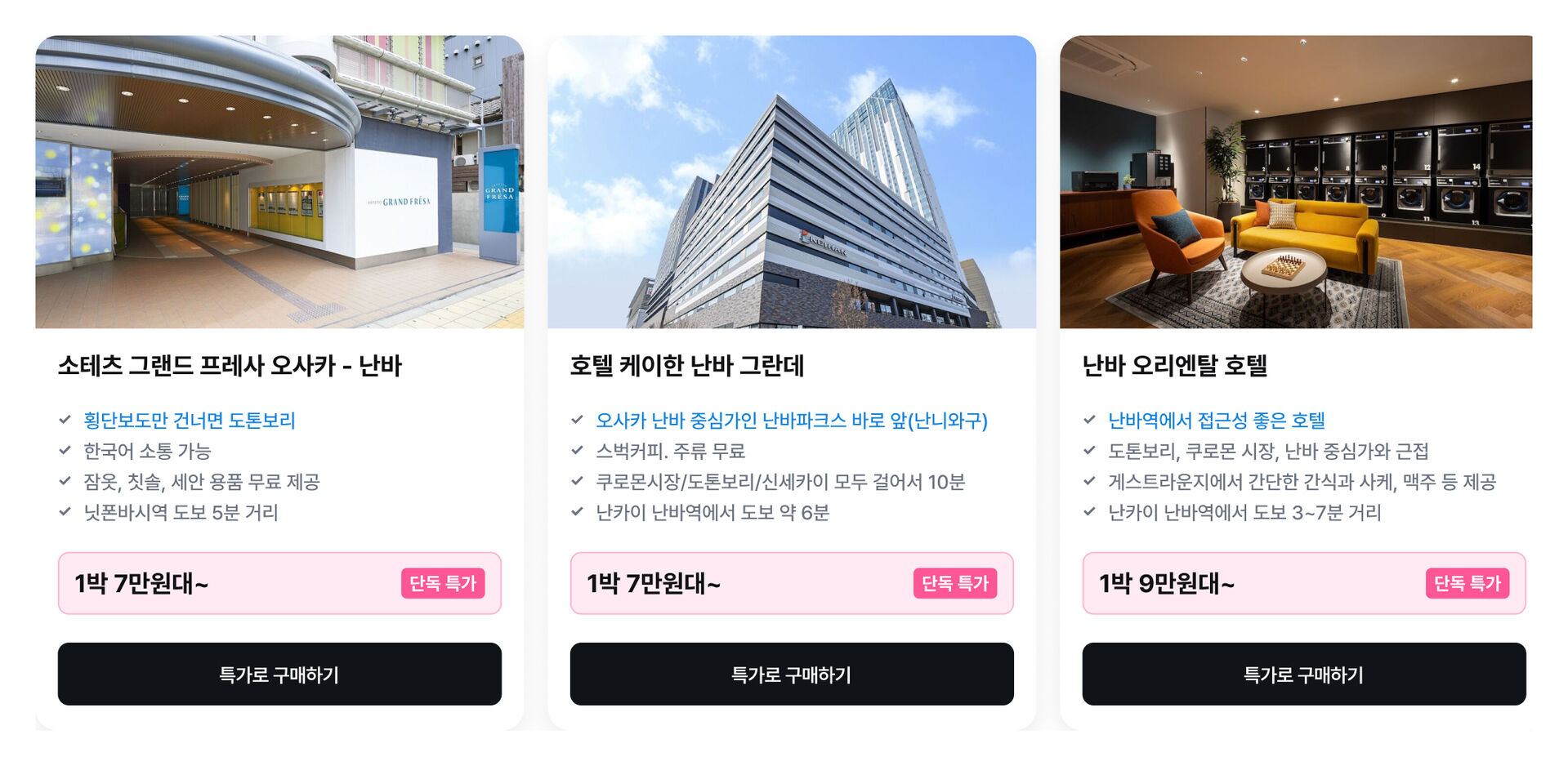Tap 특가로 구매하기 for 호텔 케이한 난바 그란데
Screen dimensions: 1568x766
tap(791, 674)
